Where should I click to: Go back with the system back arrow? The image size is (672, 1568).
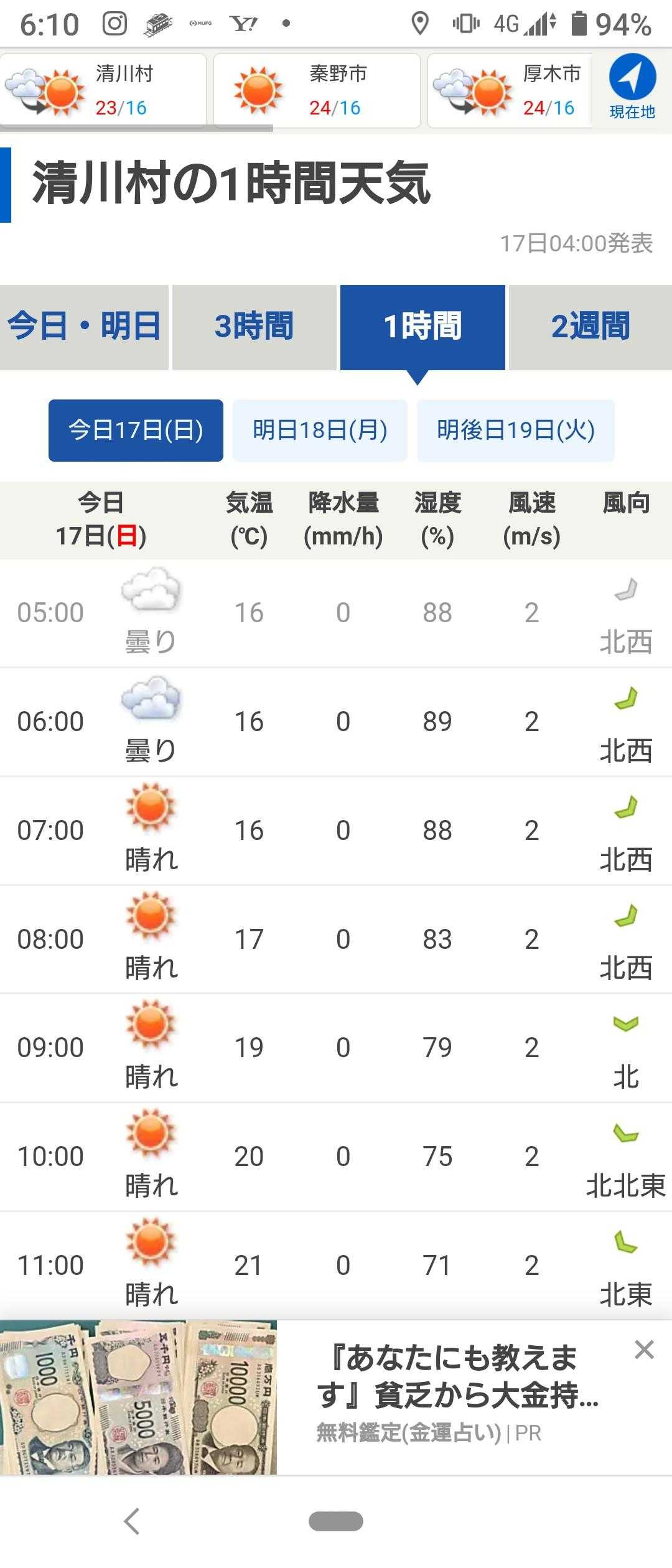(131, 1521)
